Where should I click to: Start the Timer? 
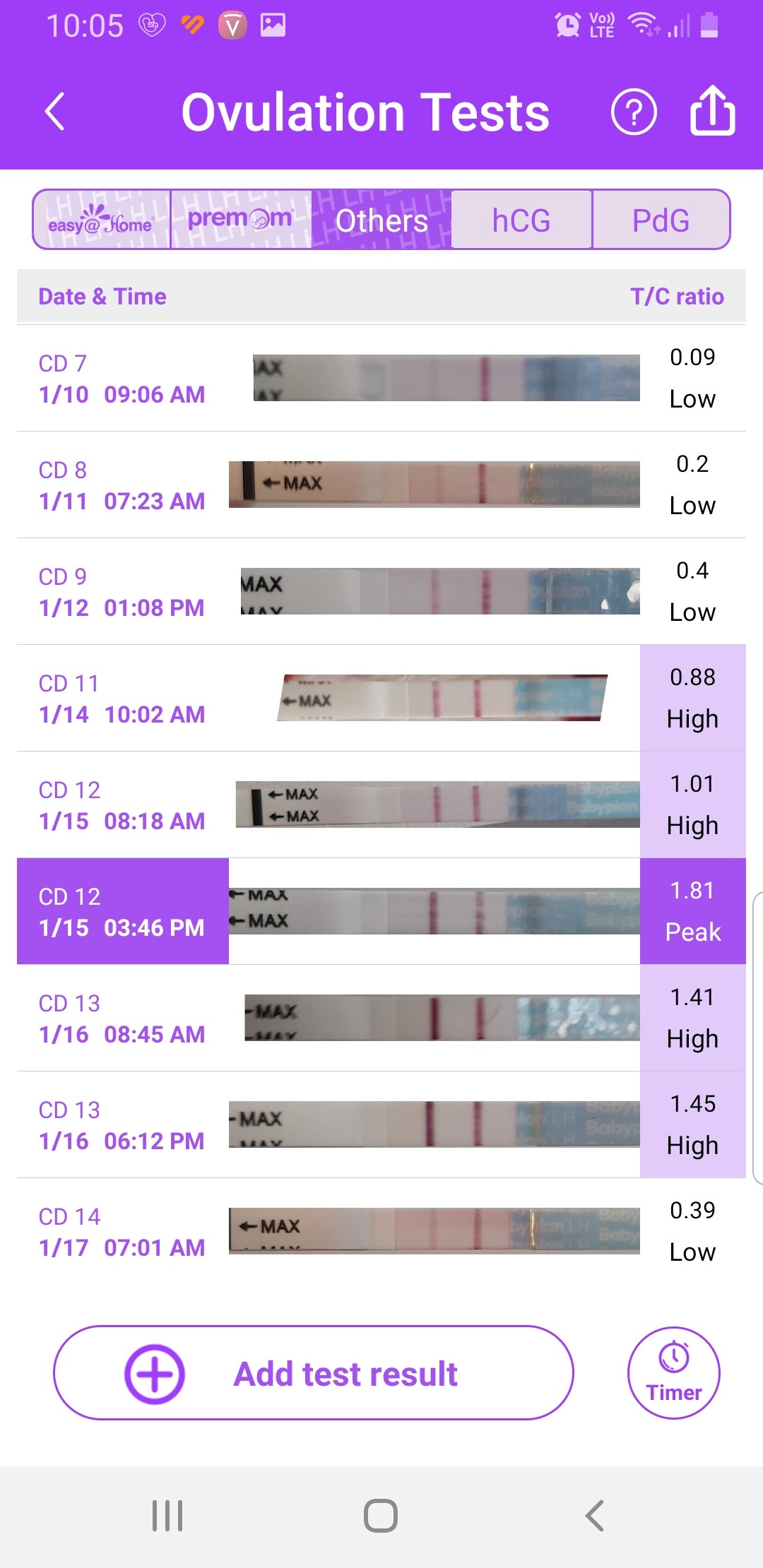point(674,1373)
